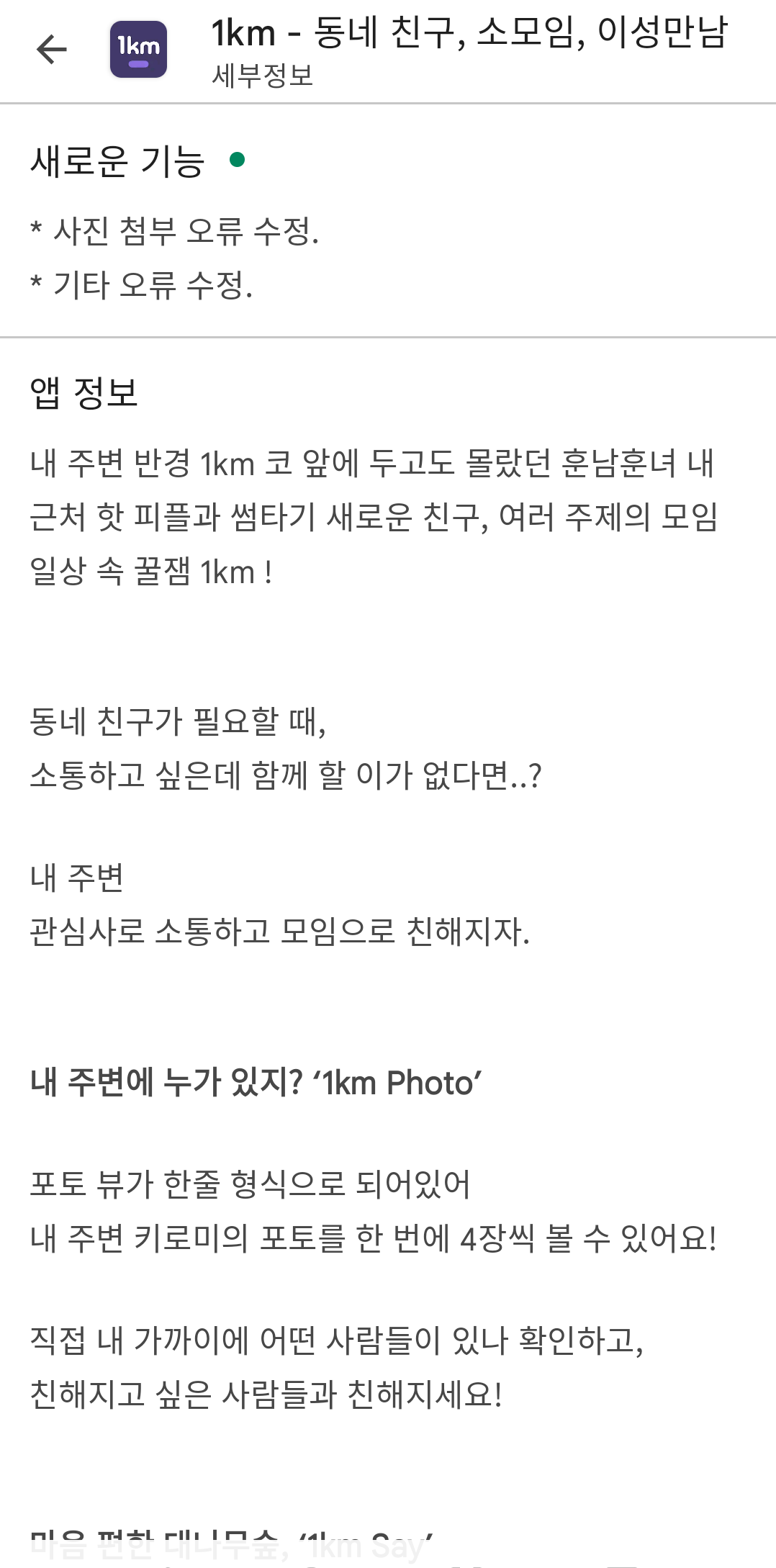Go back using the top-left arrow
Image resolution: width=776 pixels, height=1568 pixels.
[x=51, y=50]
